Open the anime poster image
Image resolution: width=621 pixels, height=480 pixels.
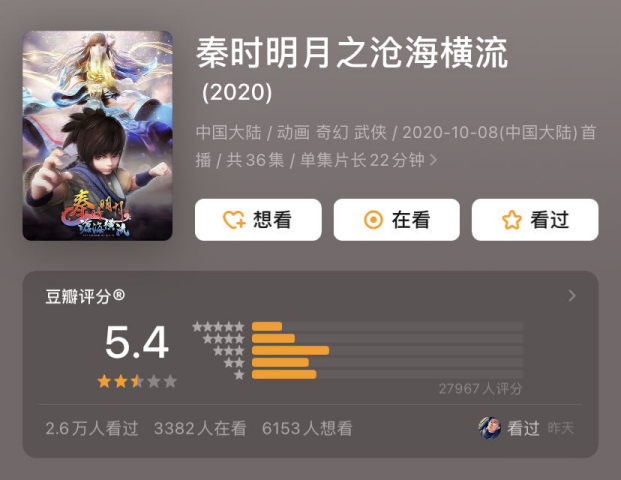click(x=97, y=136)
